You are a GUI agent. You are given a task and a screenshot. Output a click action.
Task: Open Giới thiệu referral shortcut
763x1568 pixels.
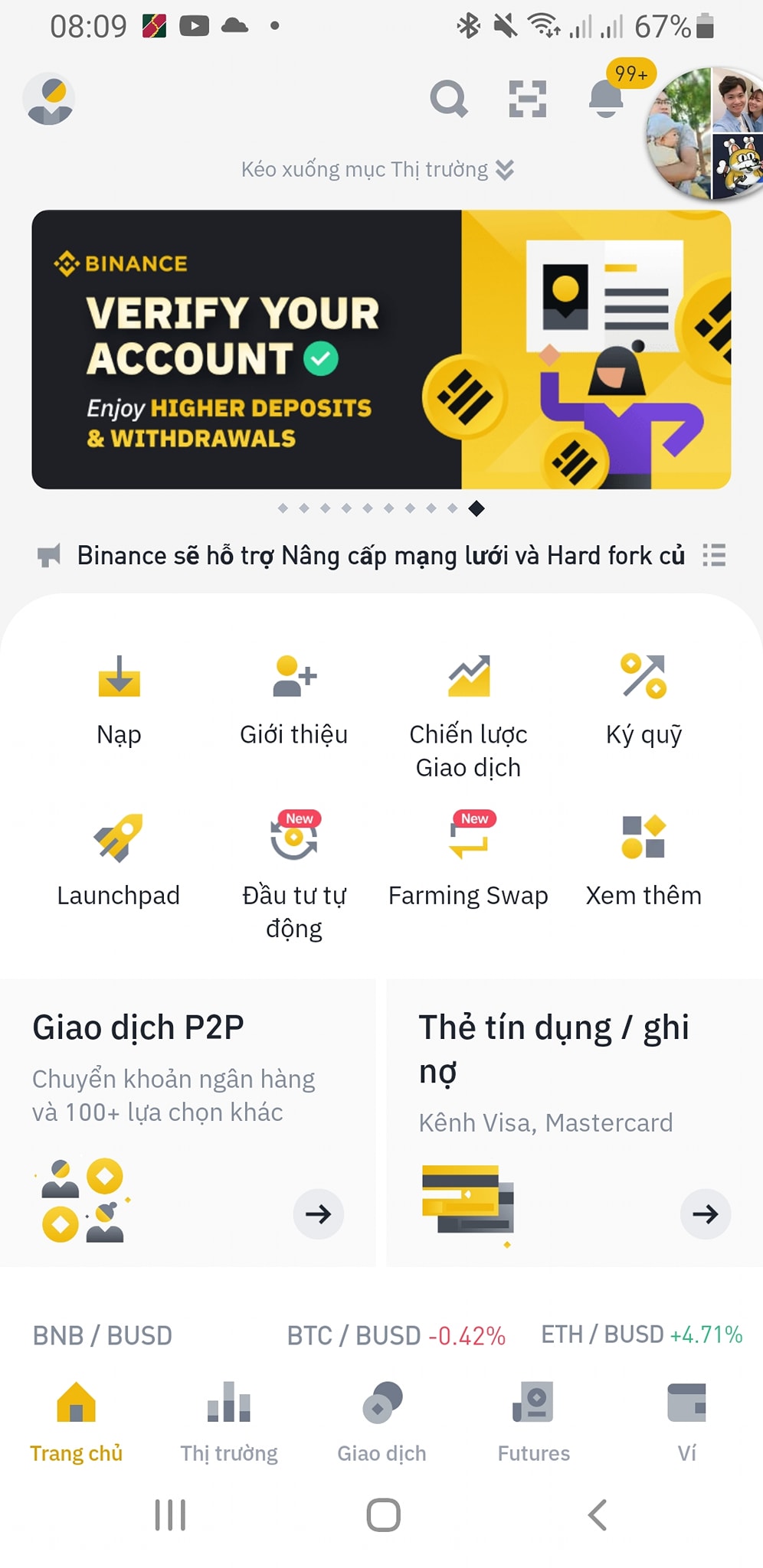click(293, 697)
